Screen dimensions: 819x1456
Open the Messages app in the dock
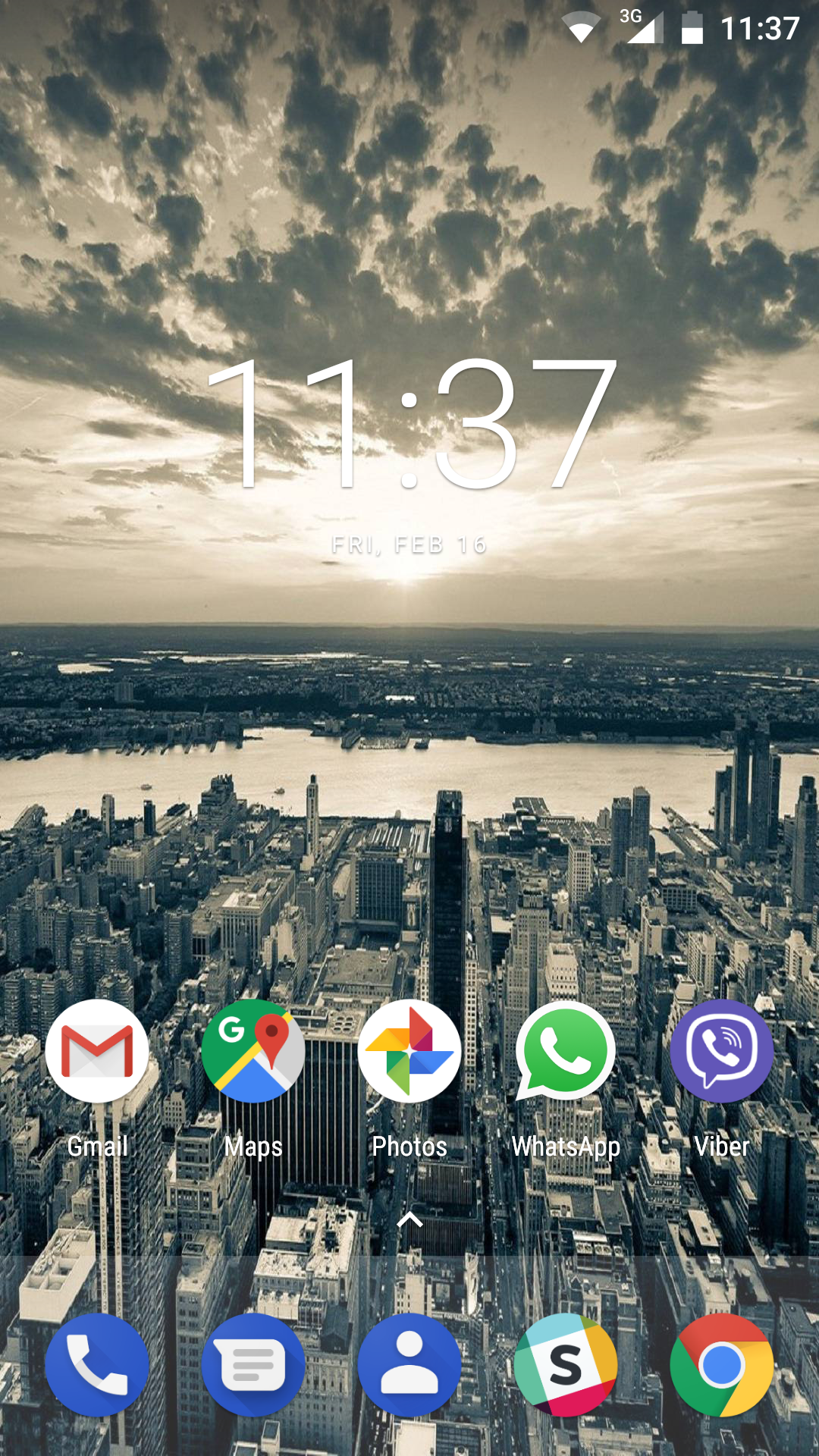tap(253, 1365)
